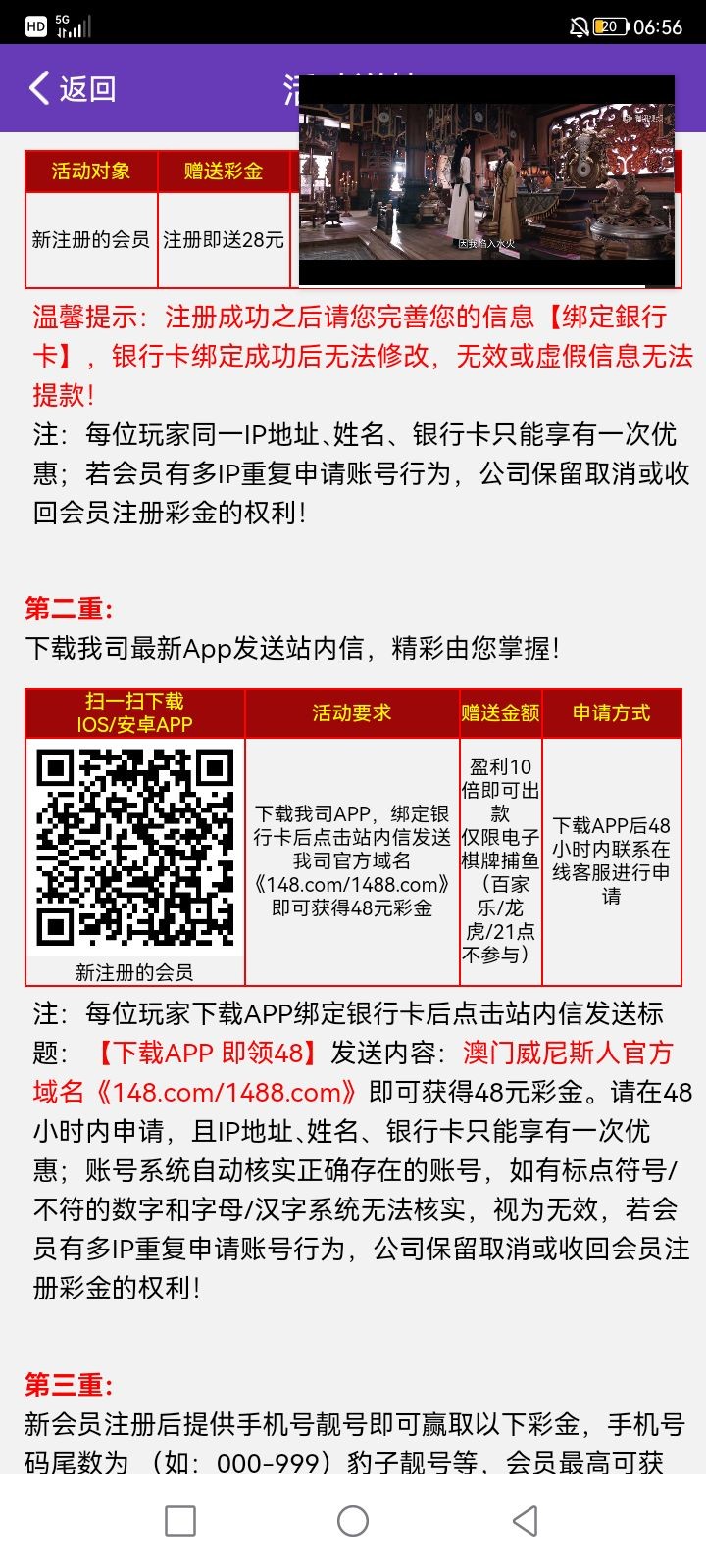The height and width of the screenshot is (1568, 706).
Task: Go back using the 返回 button
Action: point(73,88)
